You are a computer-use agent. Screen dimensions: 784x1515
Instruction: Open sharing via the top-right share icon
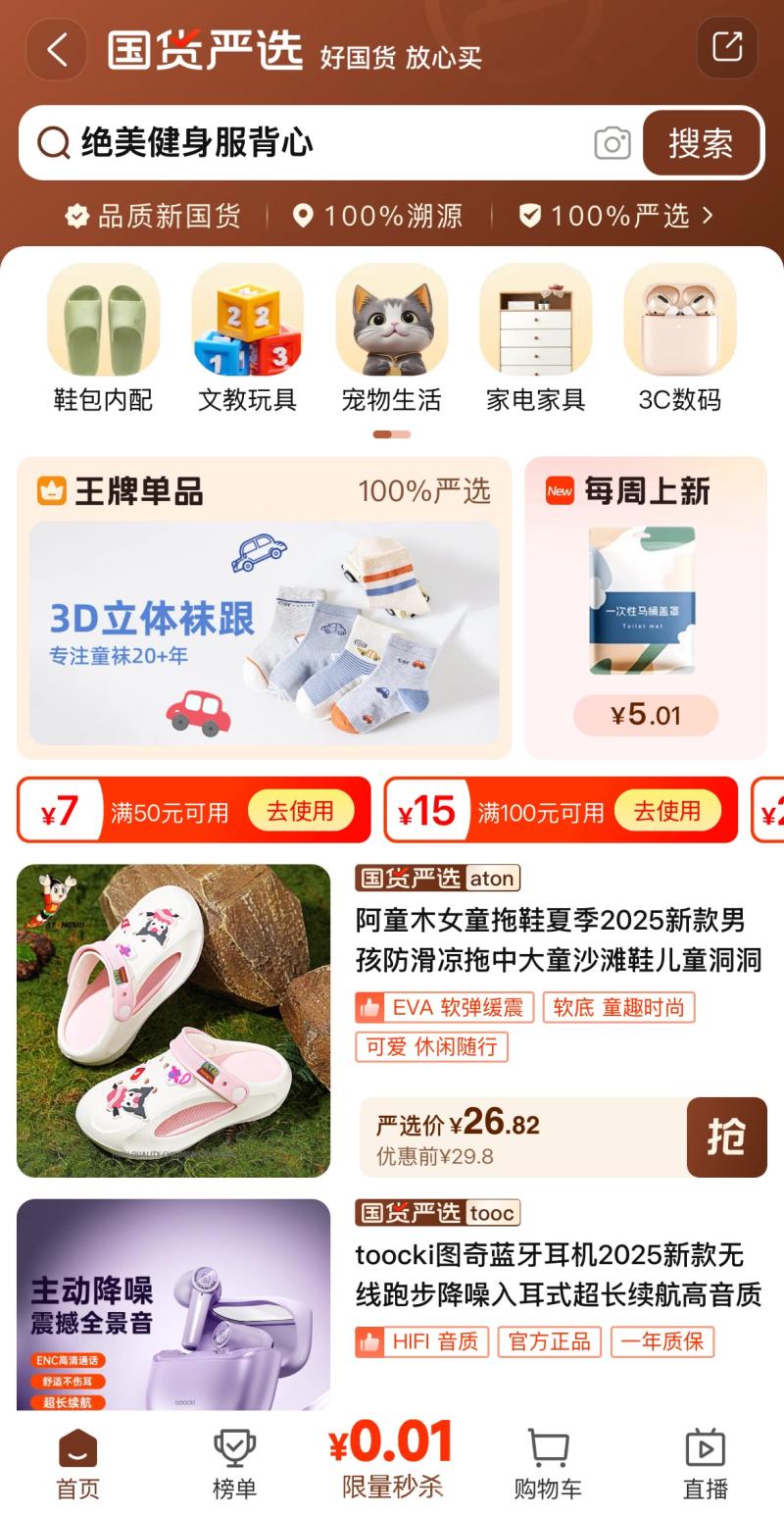point(726,46)
